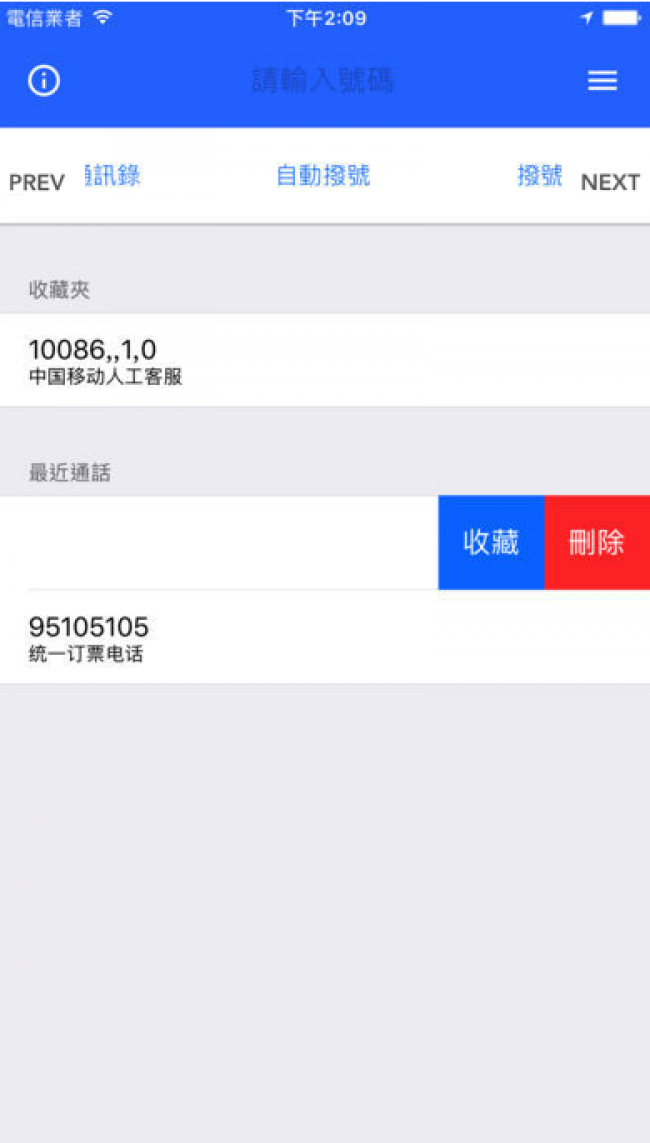
Task: Go to PREV tab
Action: [x=36, y=182]
